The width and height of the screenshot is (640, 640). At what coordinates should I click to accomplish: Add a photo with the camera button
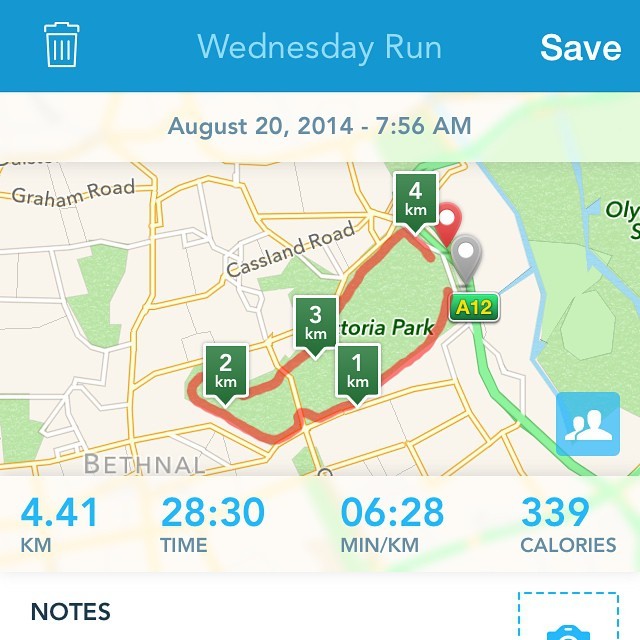pos(568,620)
